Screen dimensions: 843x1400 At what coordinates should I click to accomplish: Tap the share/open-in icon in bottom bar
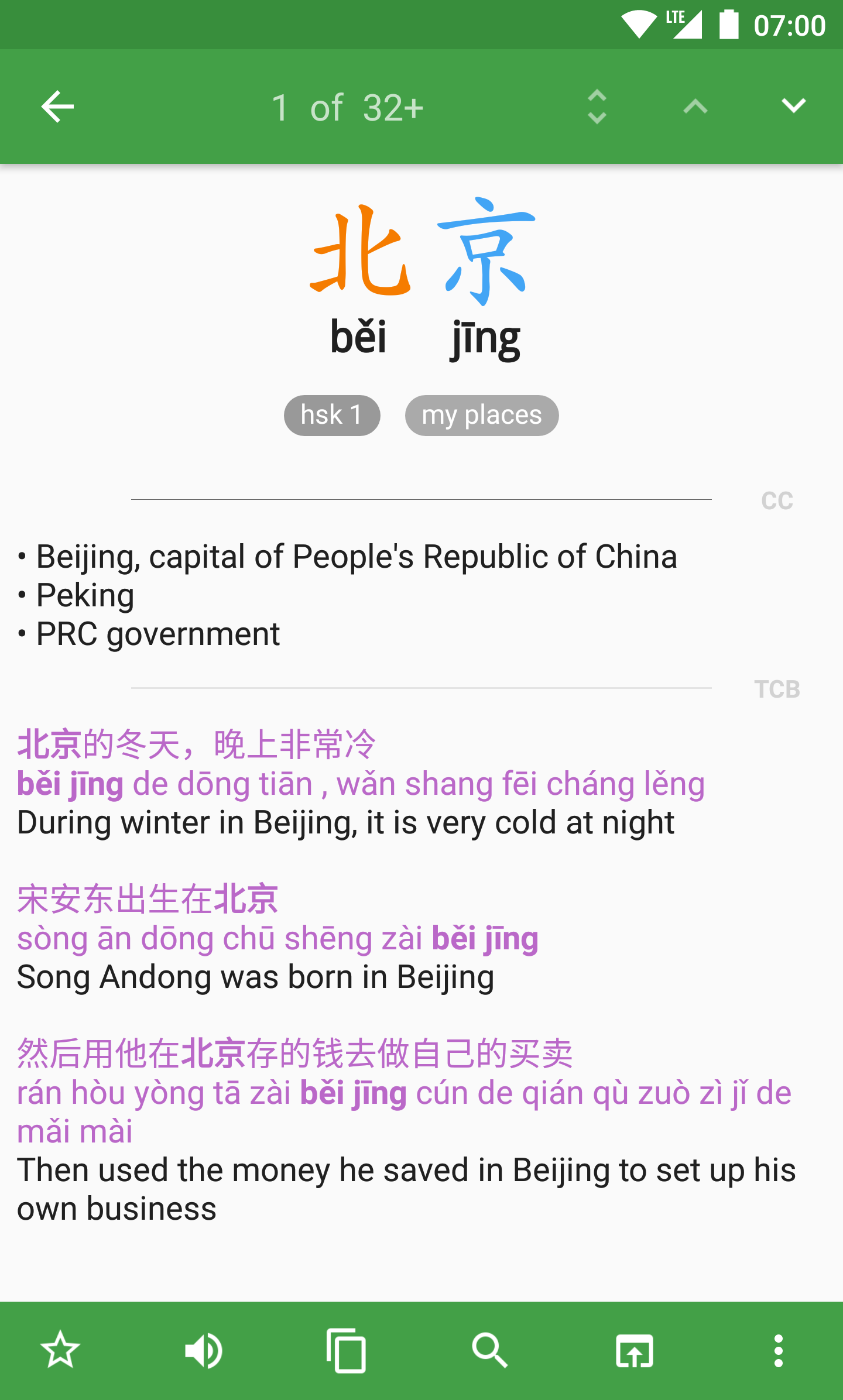pyautogui.click(x=634, y=1351)
